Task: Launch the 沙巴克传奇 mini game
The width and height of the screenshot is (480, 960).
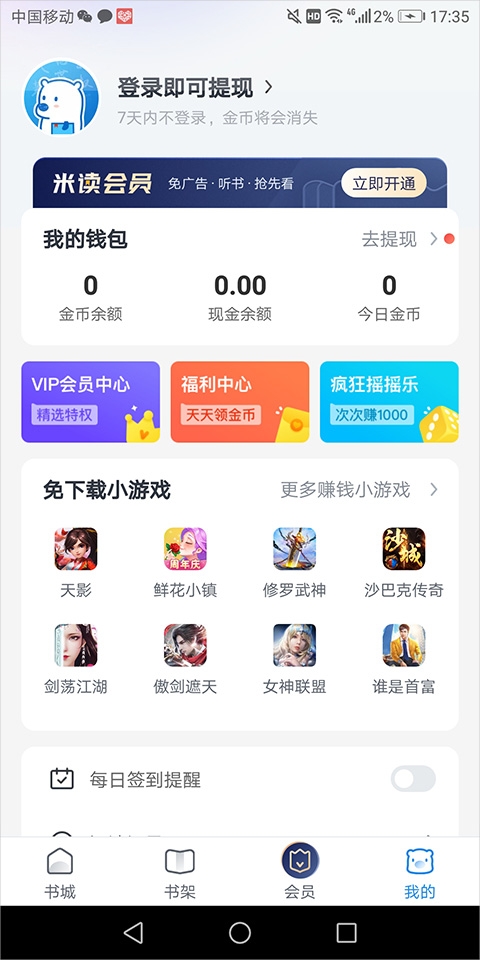Action: pyautogui.click(x=404, y=563)
